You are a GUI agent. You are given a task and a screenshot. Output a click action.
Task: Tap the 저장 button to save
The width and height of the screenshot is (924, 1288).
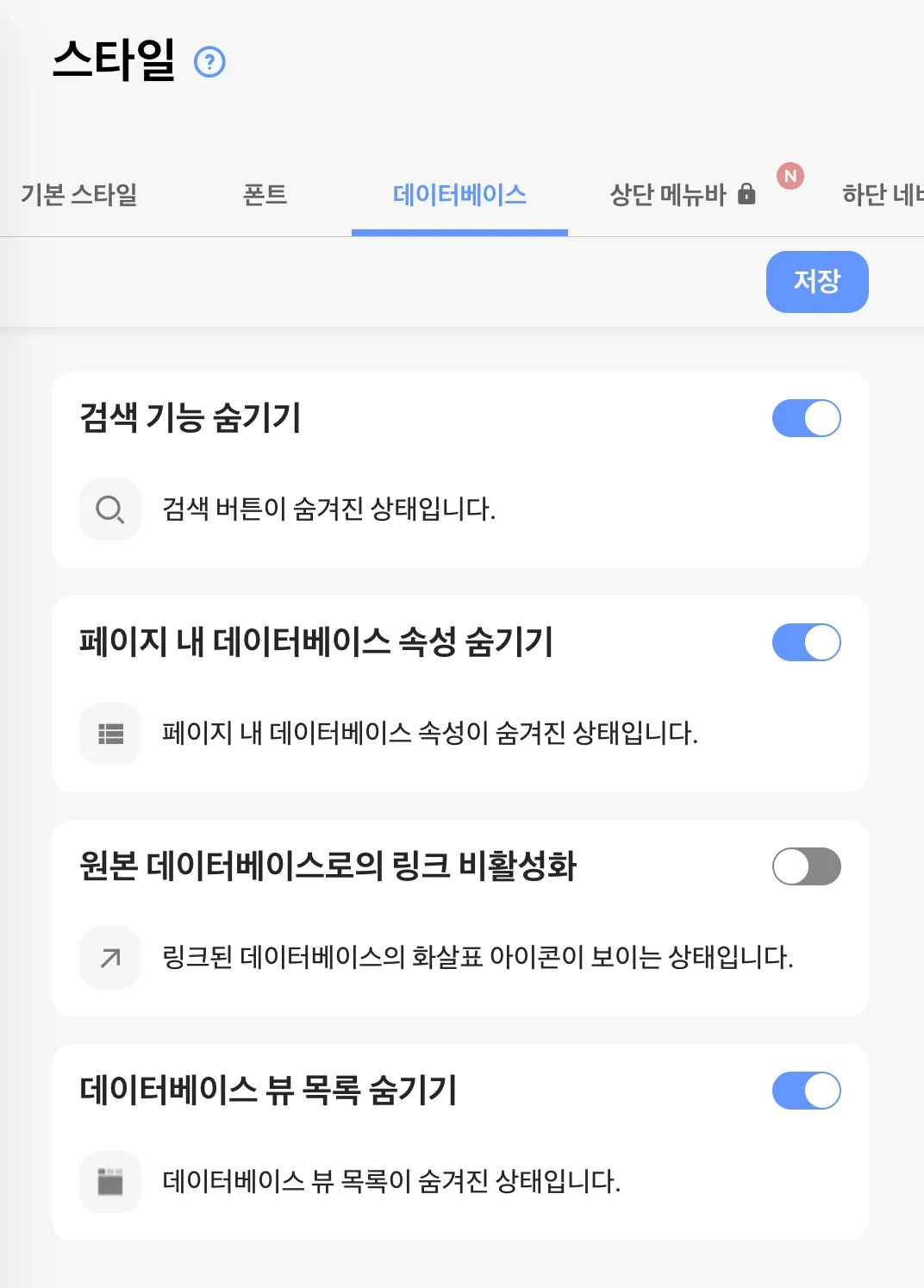point(816,282)
